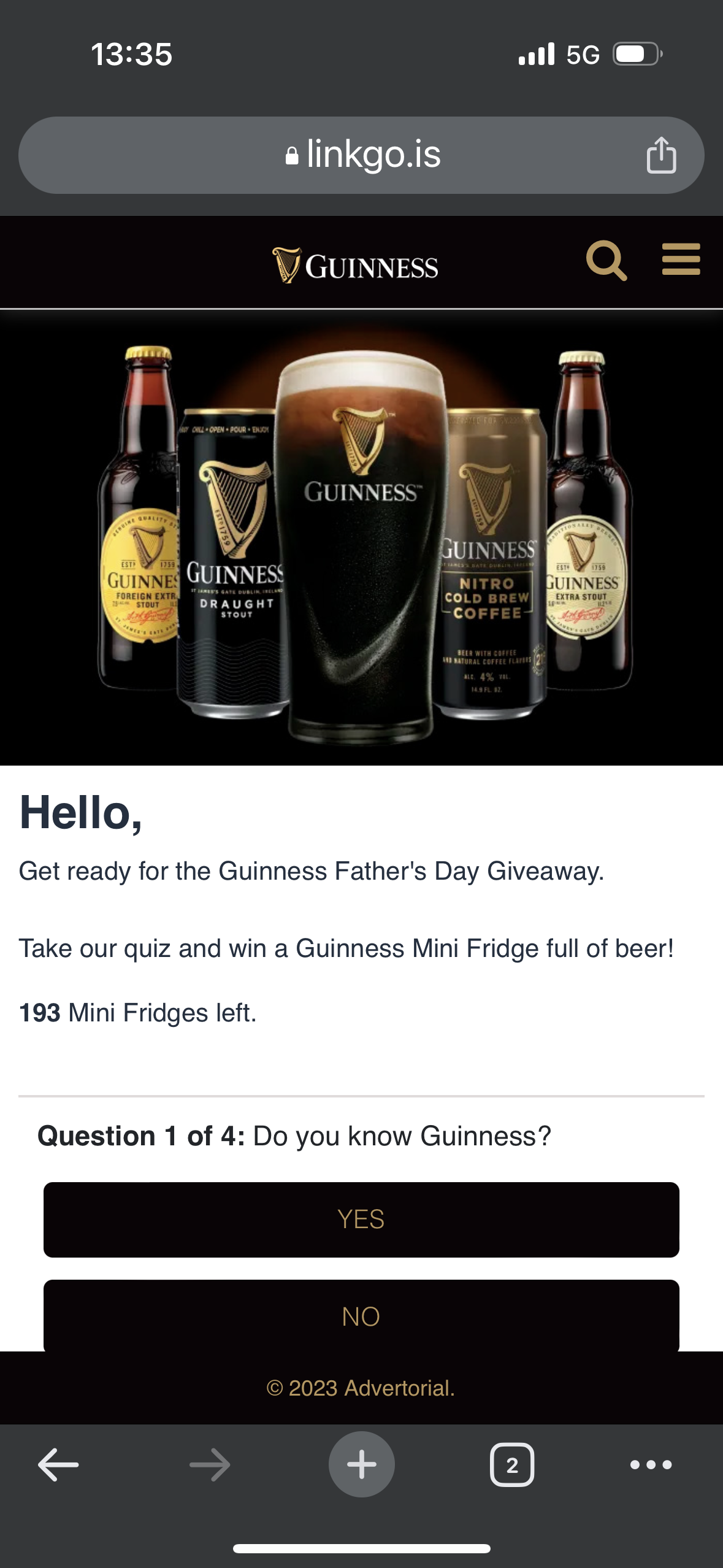Answer NO to the Guinness question
This screenshot has height=1568, width=723.
(x=361, y=1315)
